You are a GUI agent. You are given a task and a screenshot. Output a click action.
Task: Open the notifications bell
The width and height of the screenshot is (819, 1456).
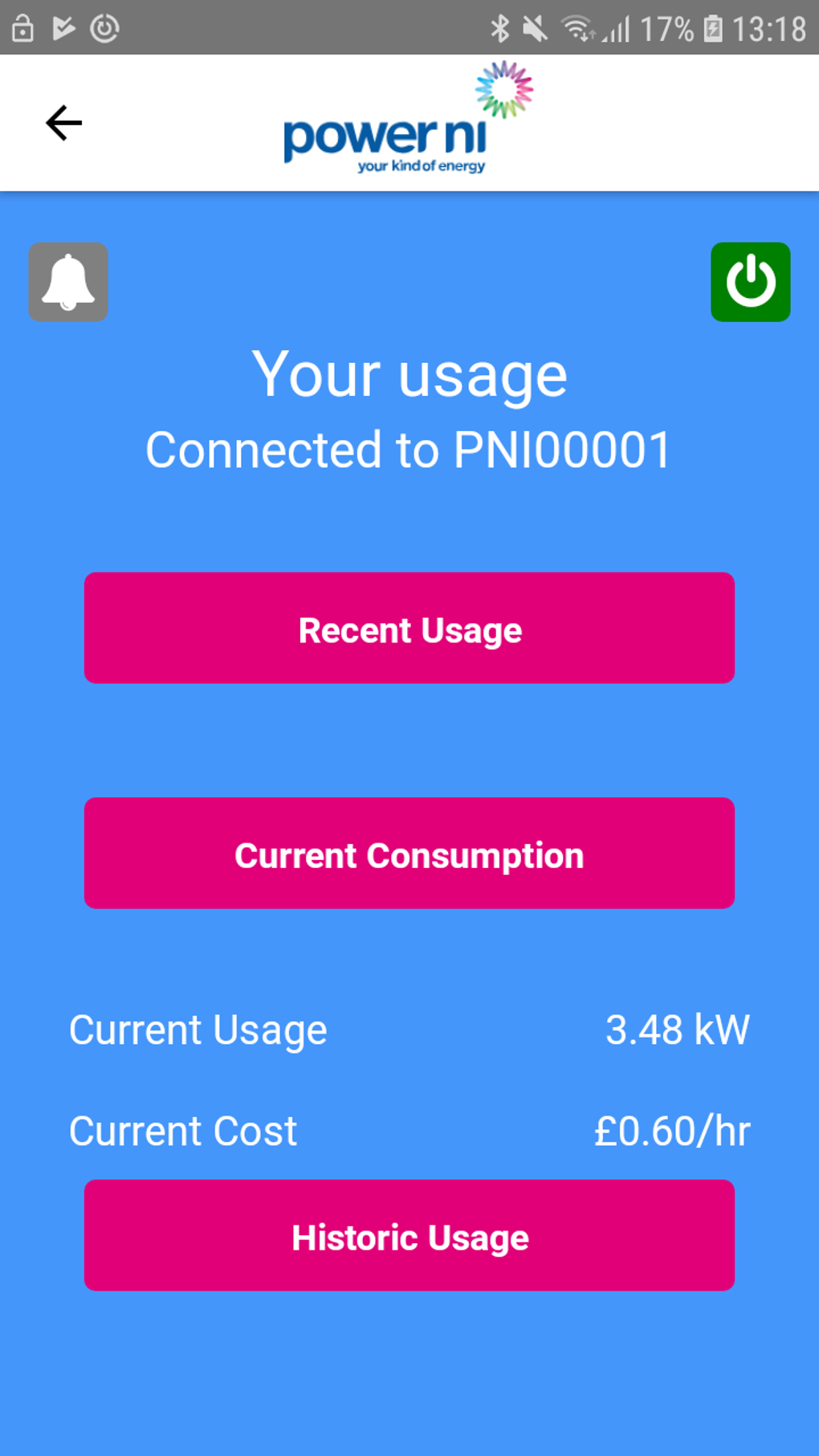[x=68, y=282]
